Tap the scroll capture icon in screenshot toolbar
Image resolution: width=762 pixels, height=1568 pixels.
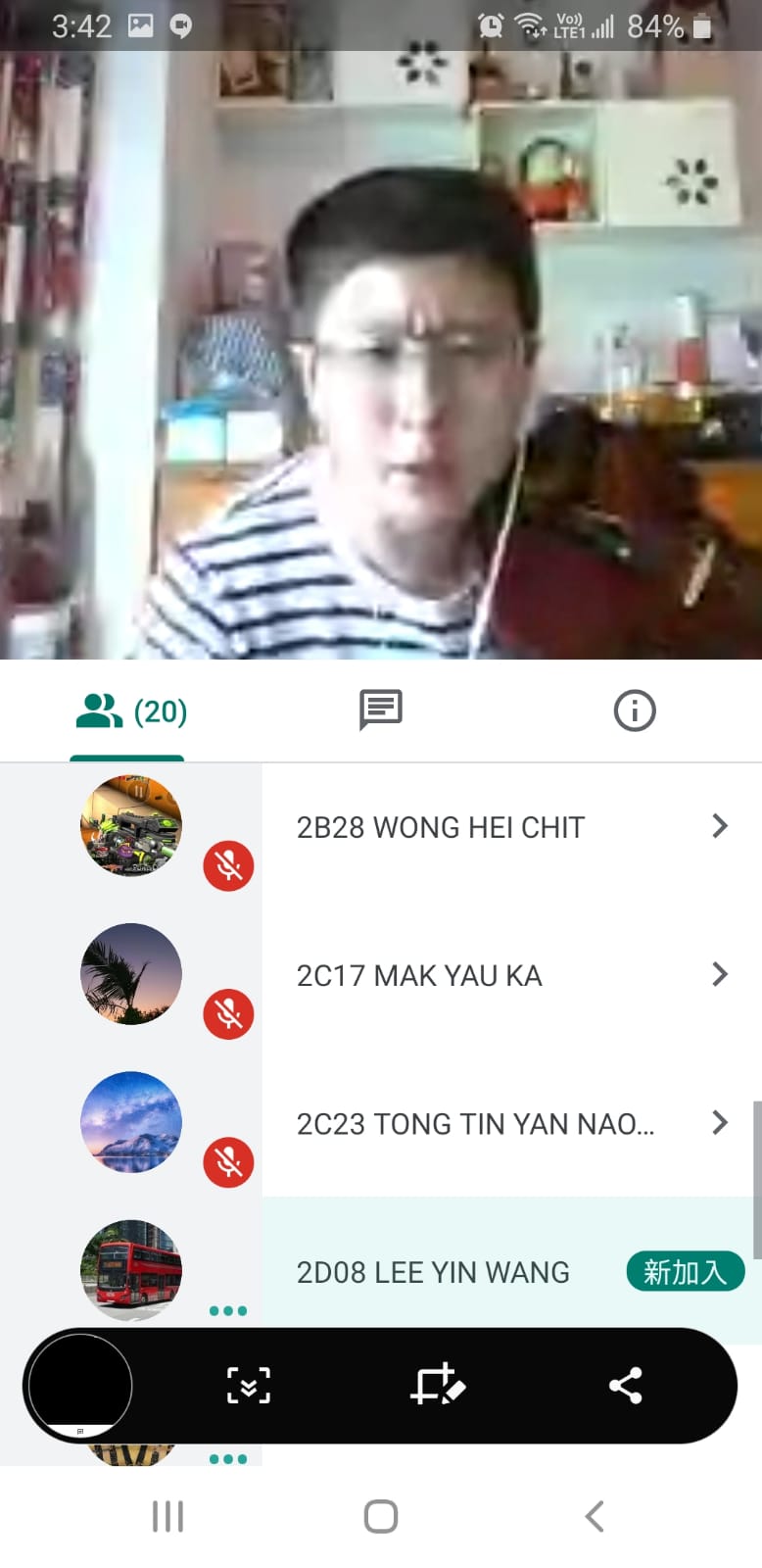pos(249,1385)
